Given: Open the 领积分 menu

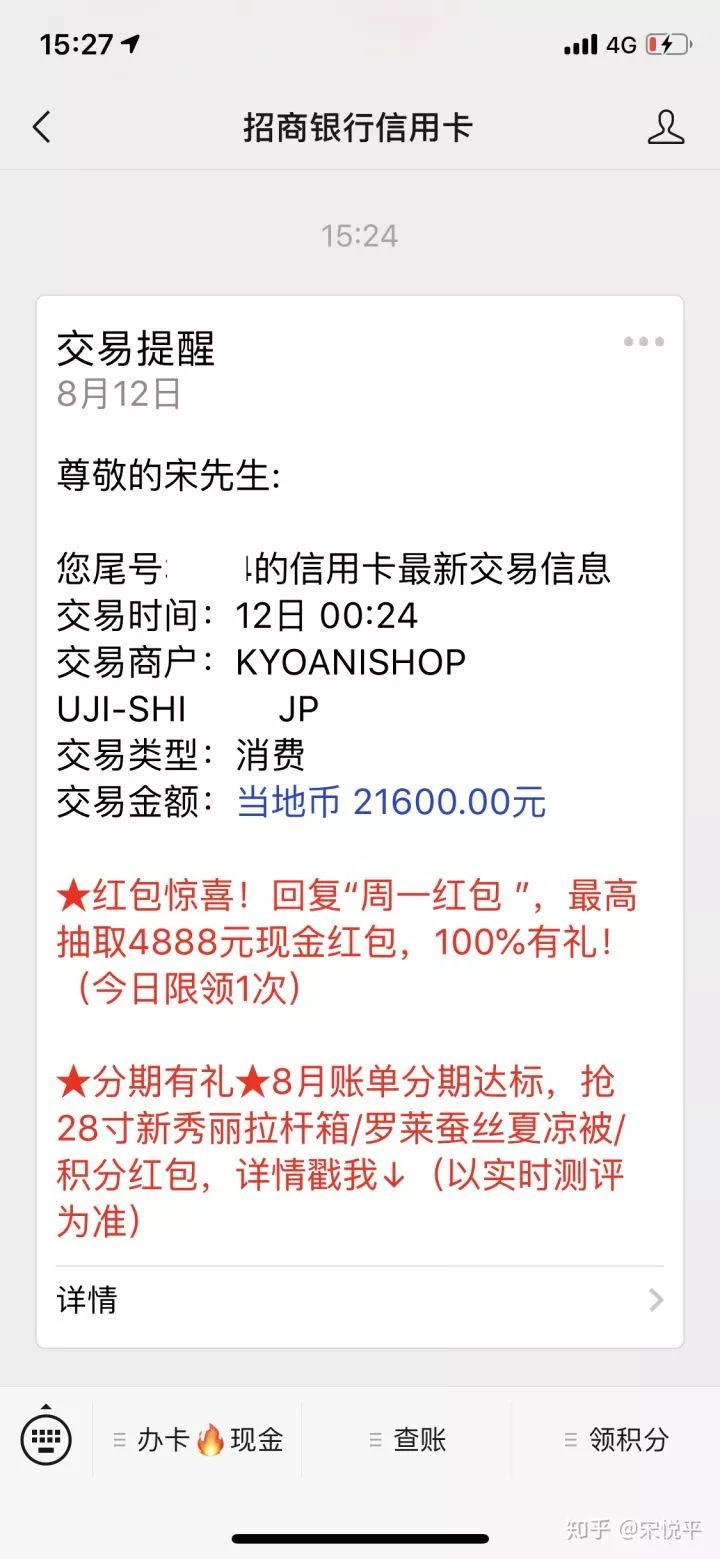Looking at the screenshot, I should tap(616, 1440).
